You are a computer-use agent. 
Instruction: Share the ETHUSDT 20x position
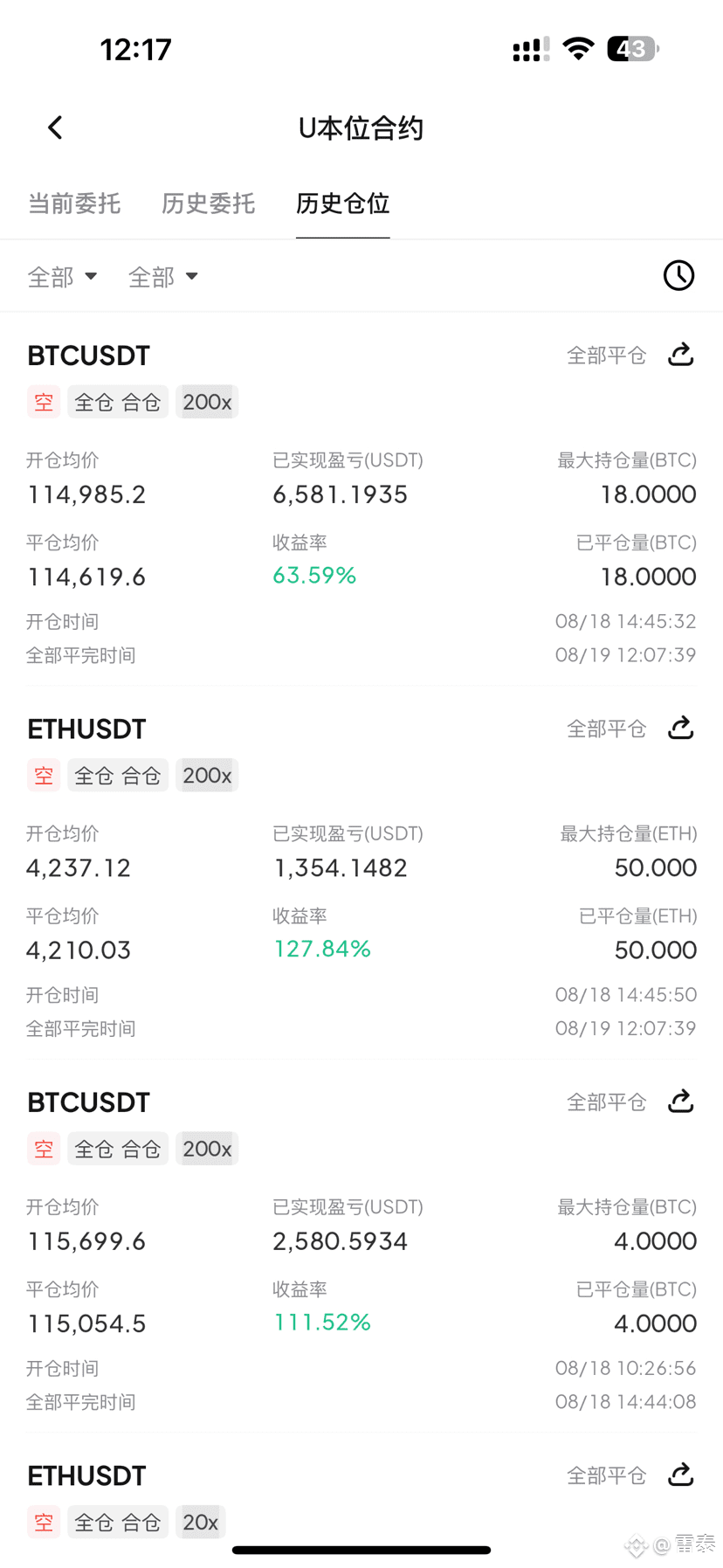click(x=681, y=1475)
